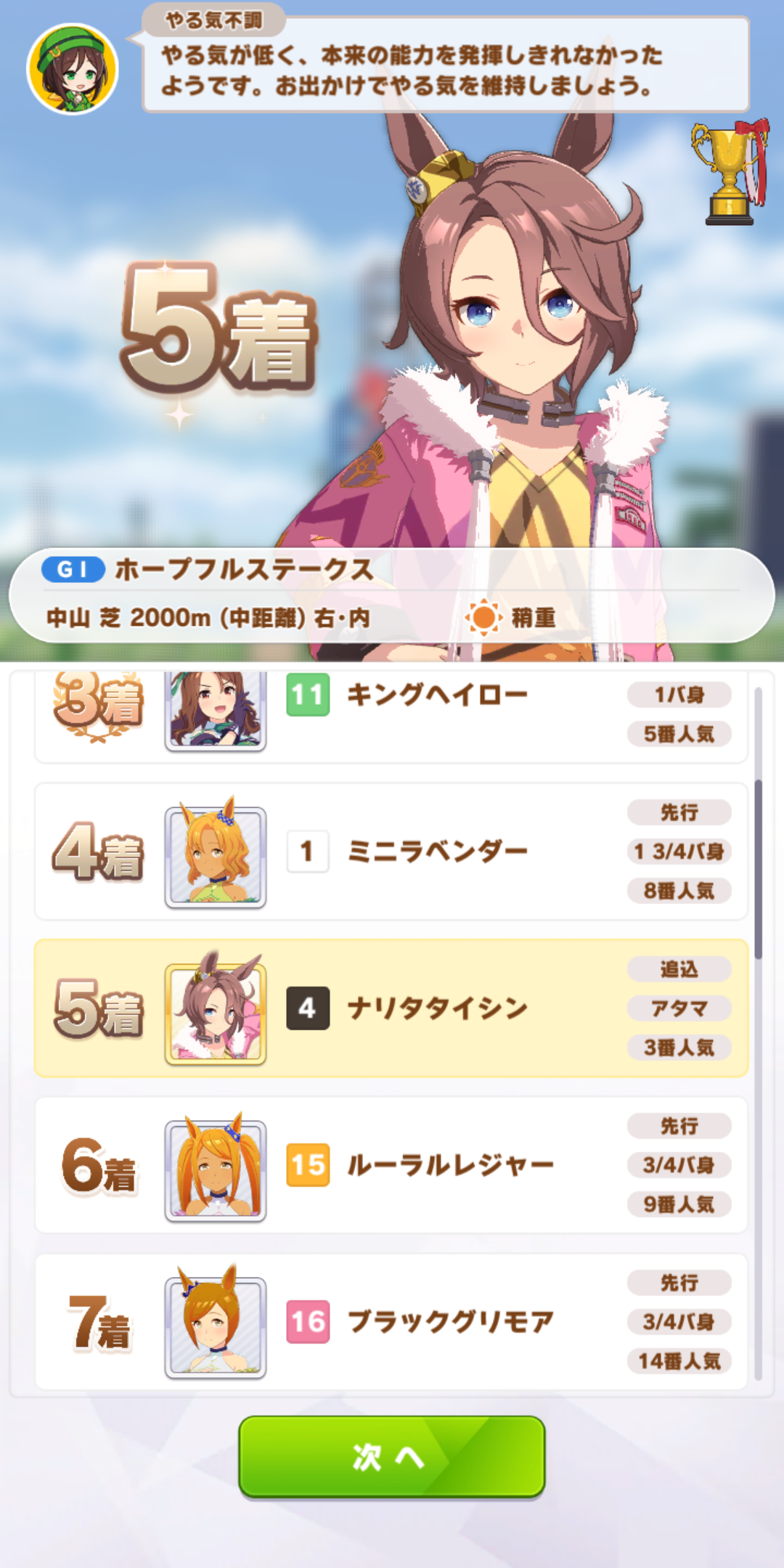This screenshot has width=784, height=1568.
Task: Select キングヘイロー's 3rd place result row
Action: click(x=391, y=715)
